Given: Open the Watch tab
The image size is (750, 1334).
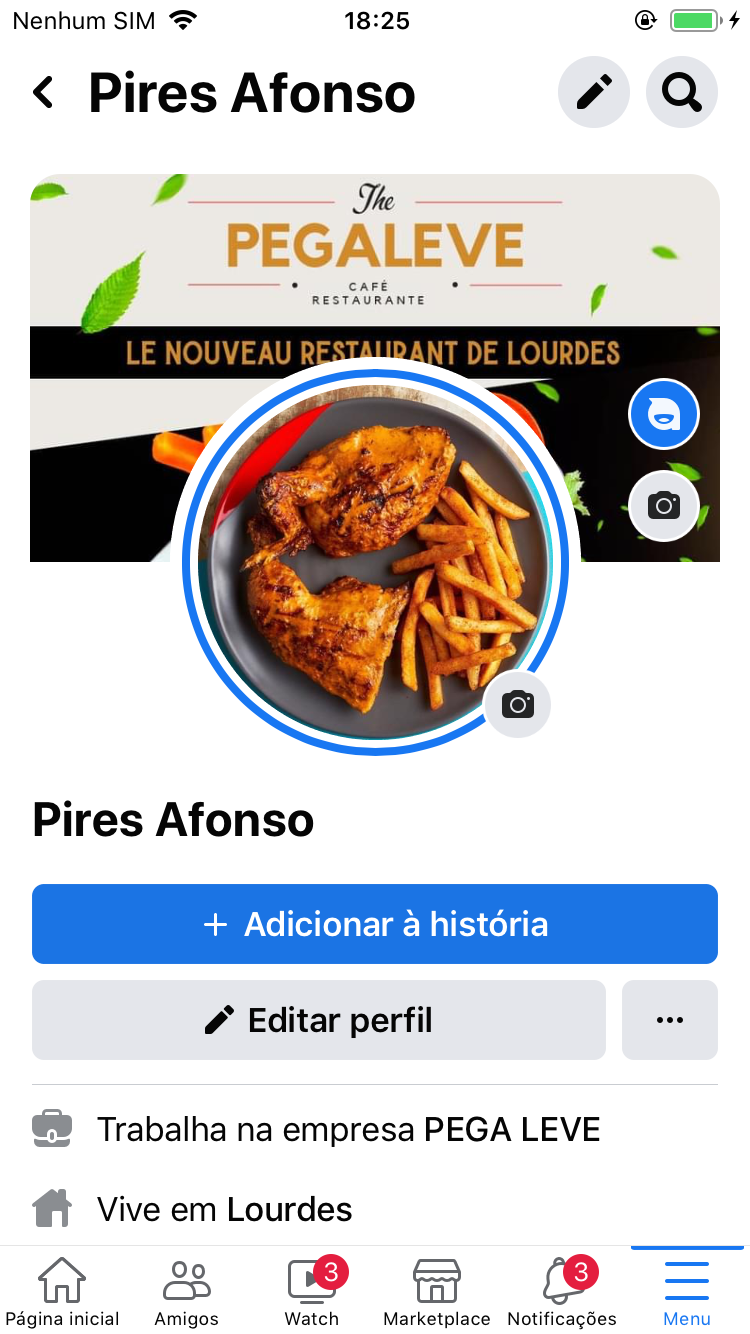Looking at the screenshot, I should click(x=312, y=1292).
